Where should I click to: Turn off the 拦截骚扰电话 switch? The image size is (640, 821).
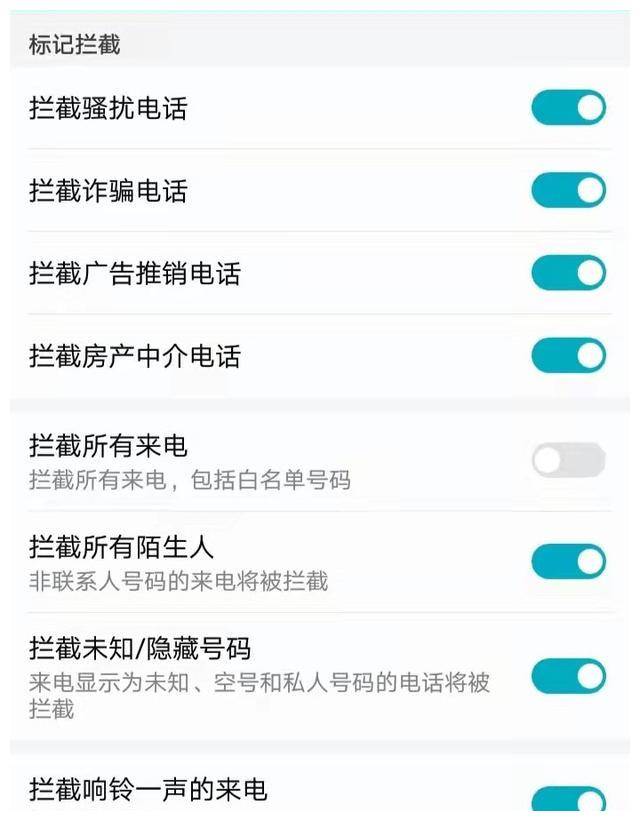[568, 108]
